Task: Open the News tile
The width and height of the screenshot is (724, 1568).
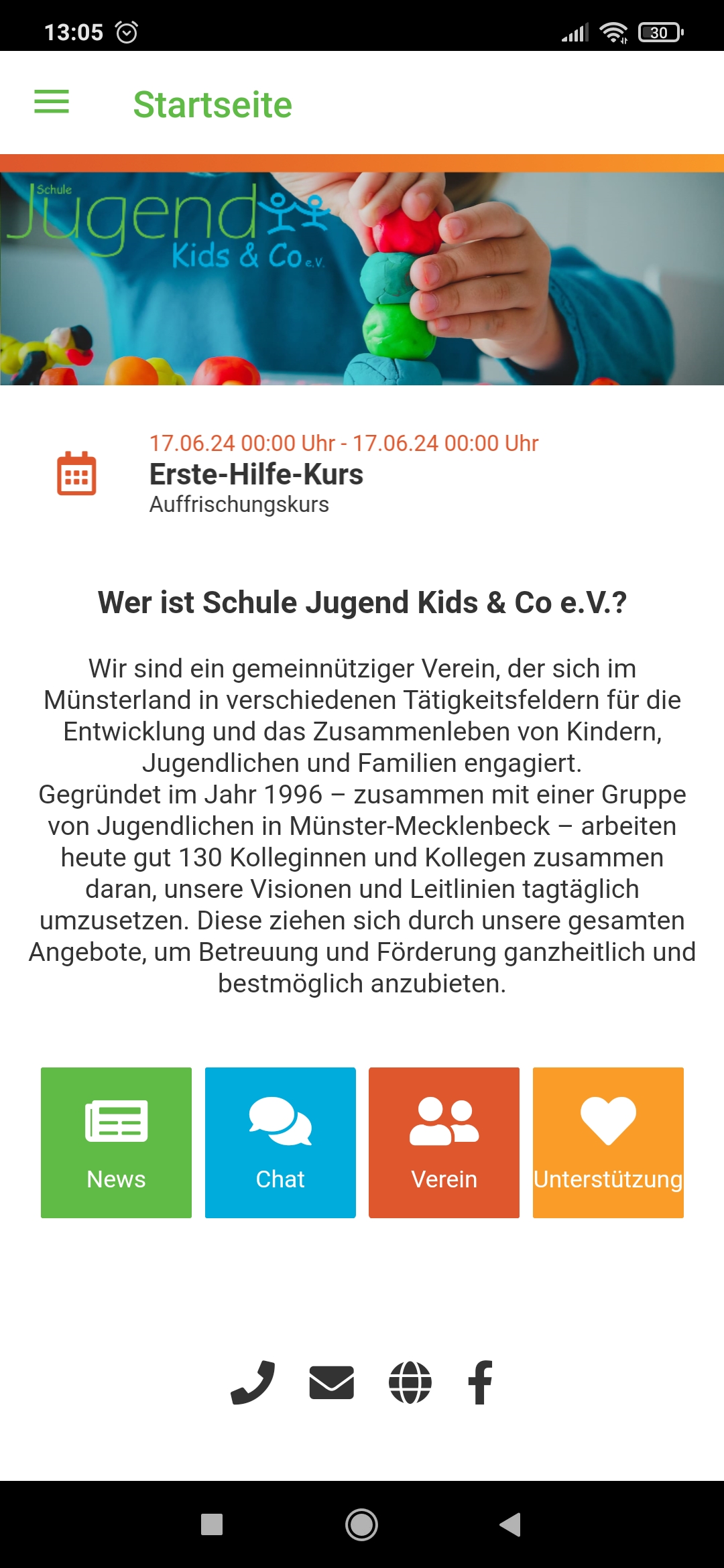Action: coord(116,1142)
